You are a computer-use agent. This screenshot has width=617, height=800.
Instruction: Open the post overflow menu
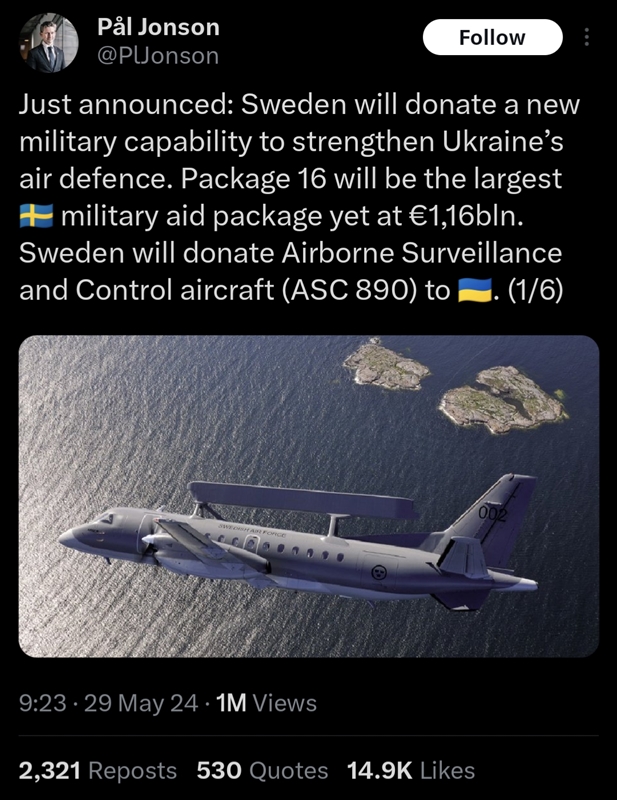587,38
